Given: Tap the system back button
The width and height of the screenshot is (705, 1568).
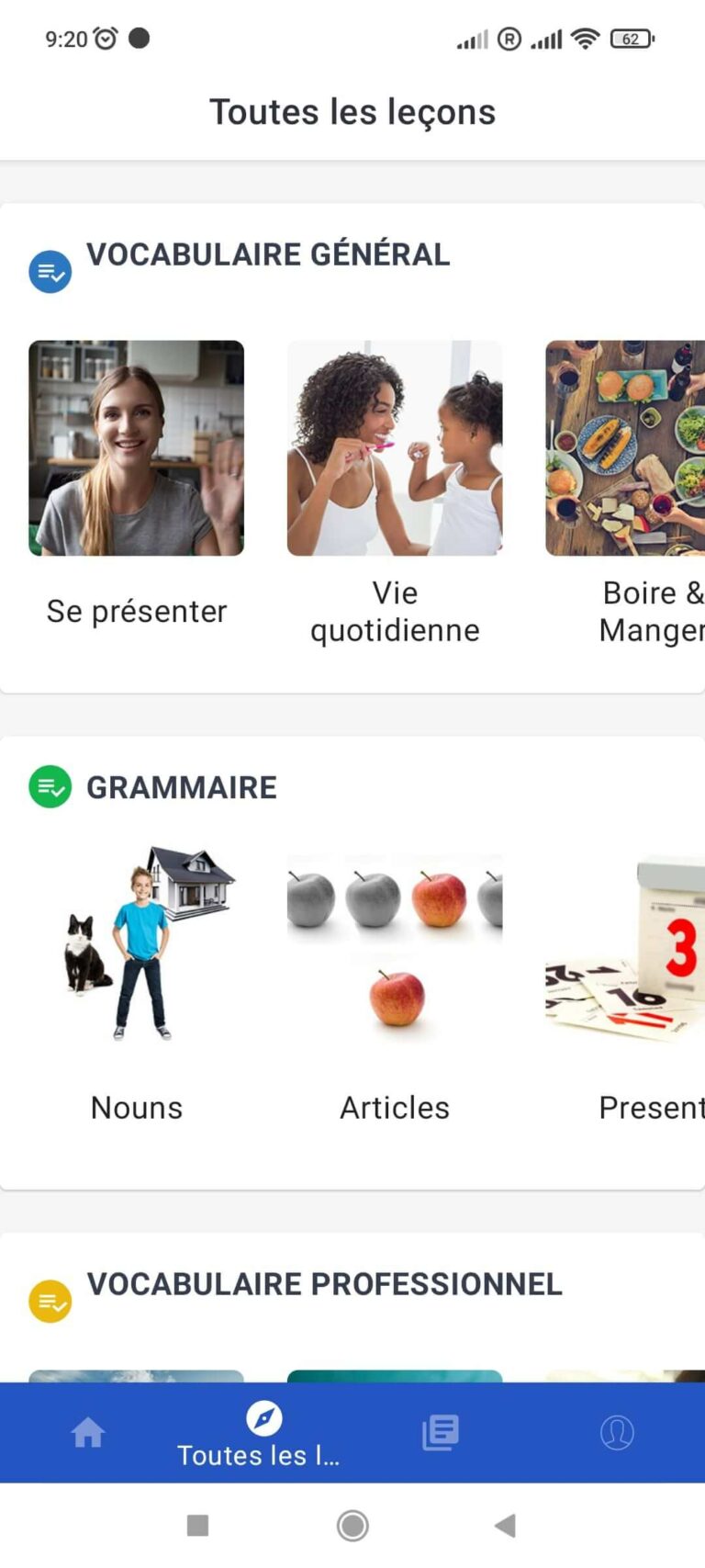Looking at the screenshot, I should point(505,1526).
